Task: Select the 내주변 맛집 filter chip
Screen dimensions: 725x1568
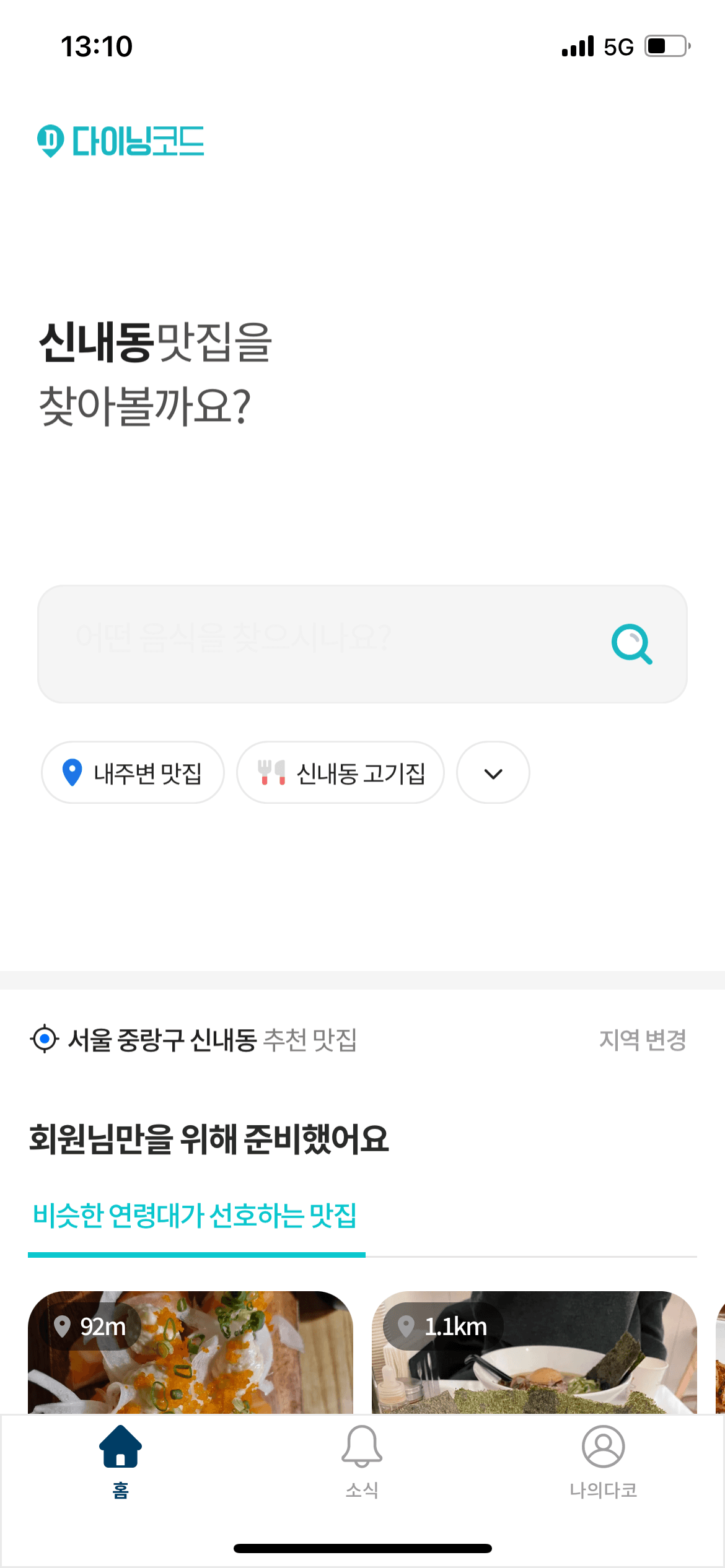Action: coord(133,772)
